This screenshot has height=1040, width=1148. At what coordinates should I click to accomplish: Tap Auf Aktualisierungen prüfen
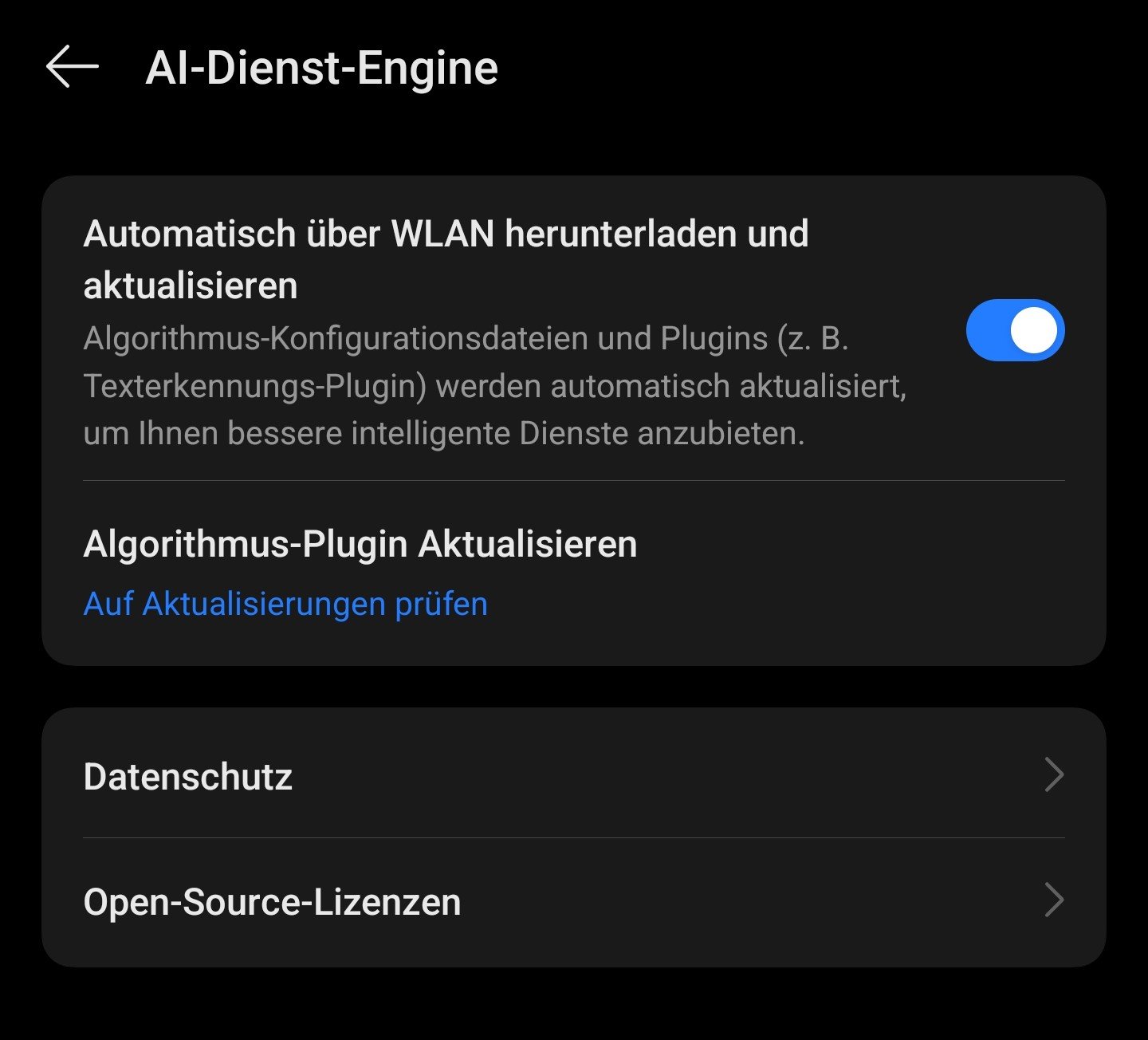pos(285,604)
